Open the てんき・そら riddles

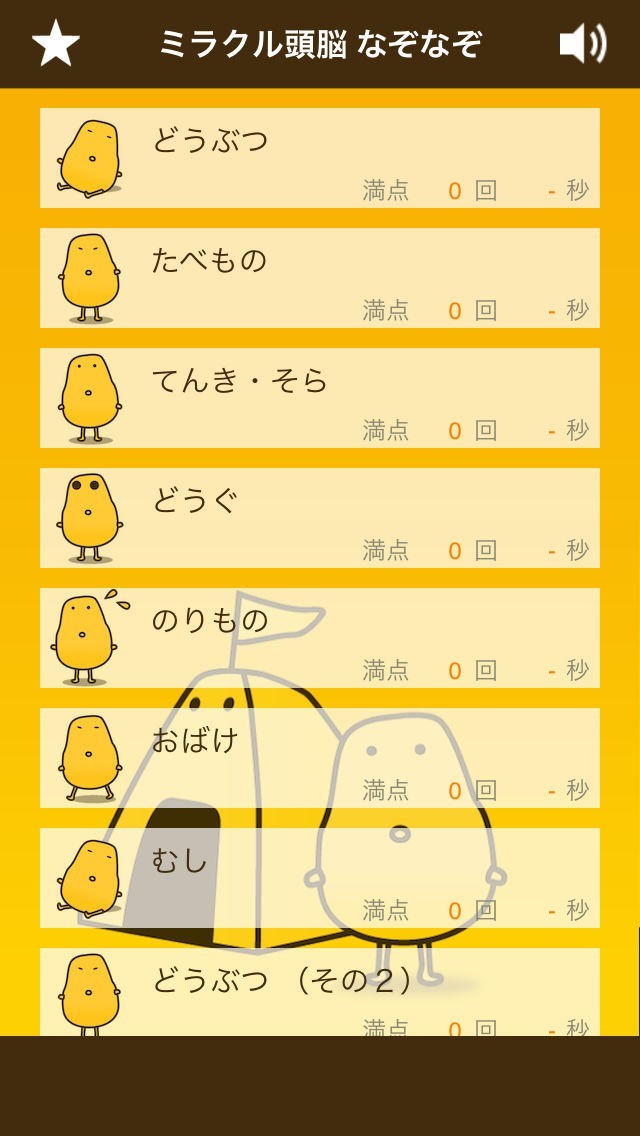(x=320, y=398)
